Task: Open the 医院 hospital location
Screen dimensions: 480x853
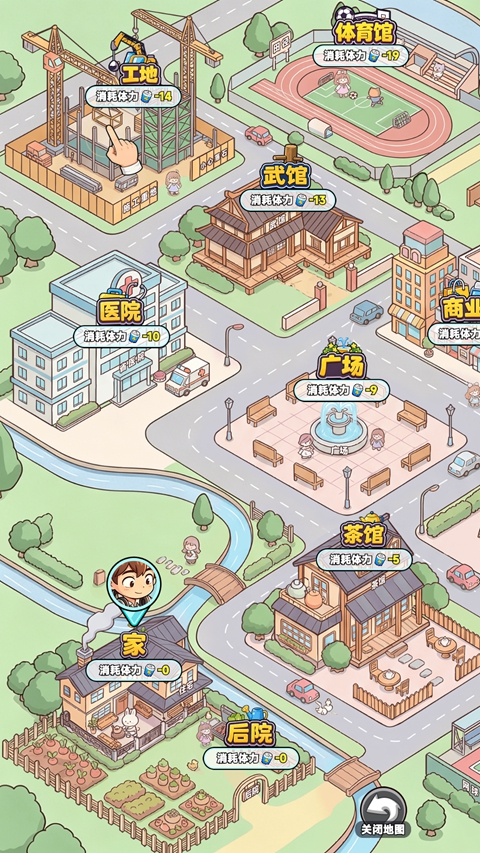Action: coord(121,313)
